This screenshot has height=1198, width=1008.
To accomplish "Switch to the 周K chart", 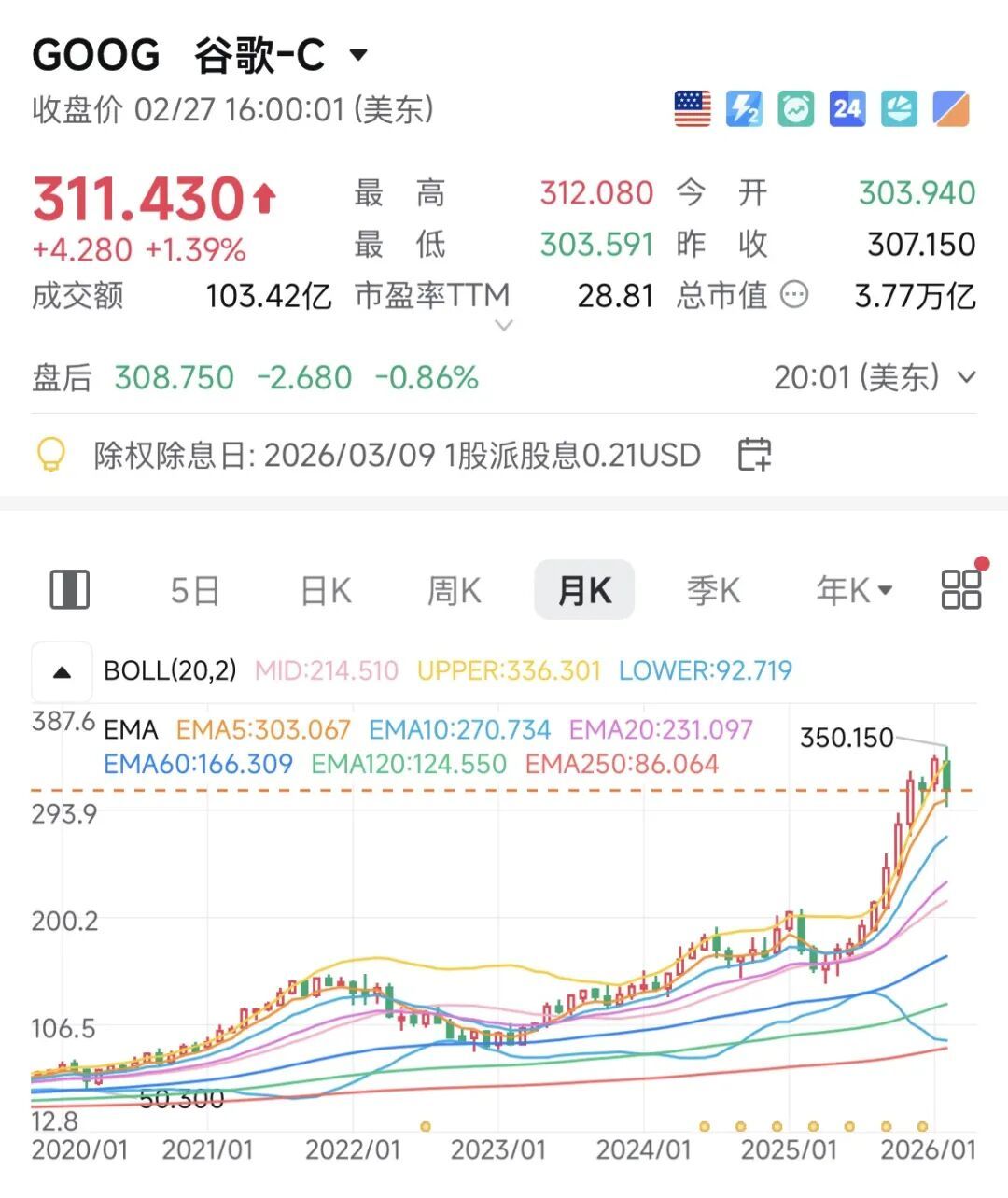I will click(x=455, y=590).
